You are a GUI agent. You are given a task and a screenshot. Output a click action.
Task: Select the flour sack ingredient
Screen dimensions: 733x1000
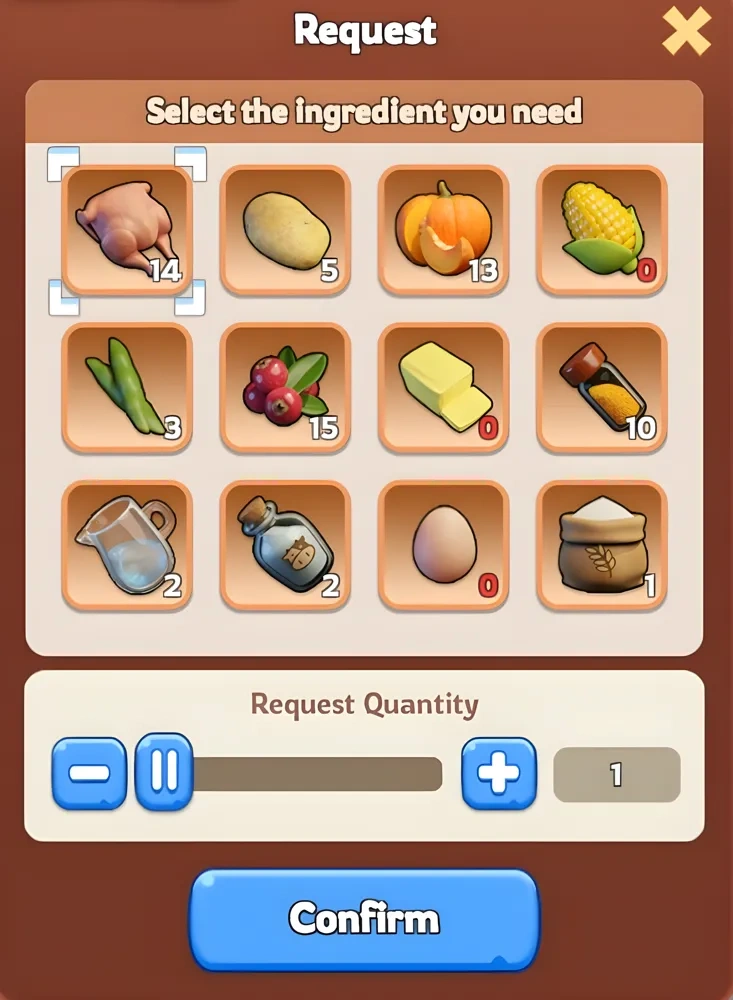[x=601, y=546]
